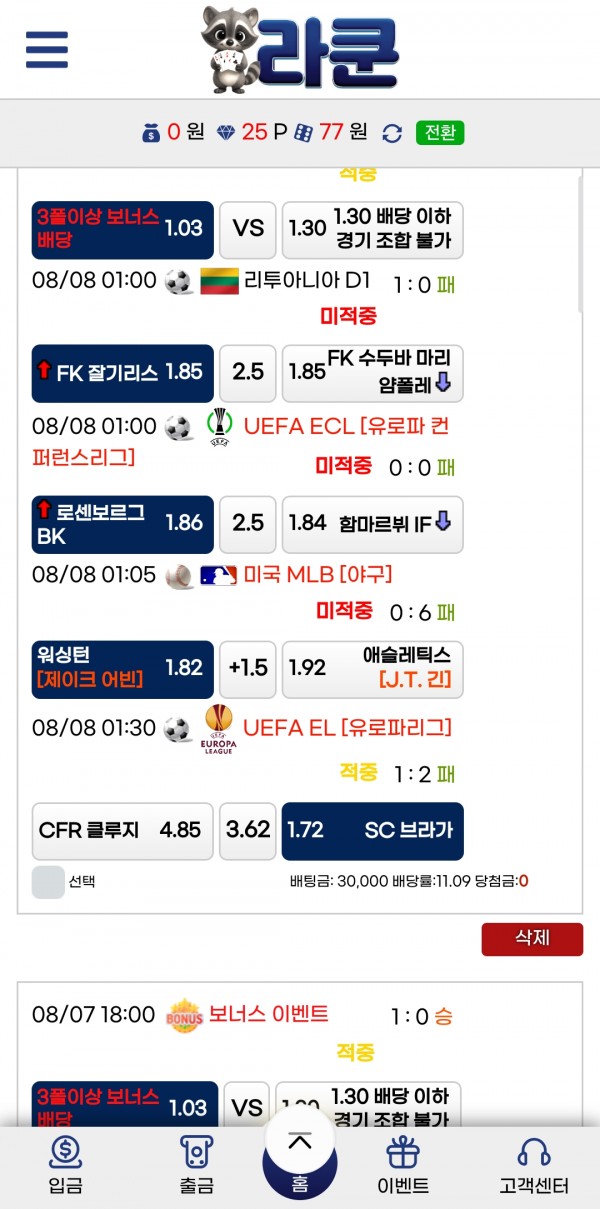The height and width of the screenshot is (1209, 600).
Task: Tick the 선택 checkbox
Action: click(x=48, y=882)
